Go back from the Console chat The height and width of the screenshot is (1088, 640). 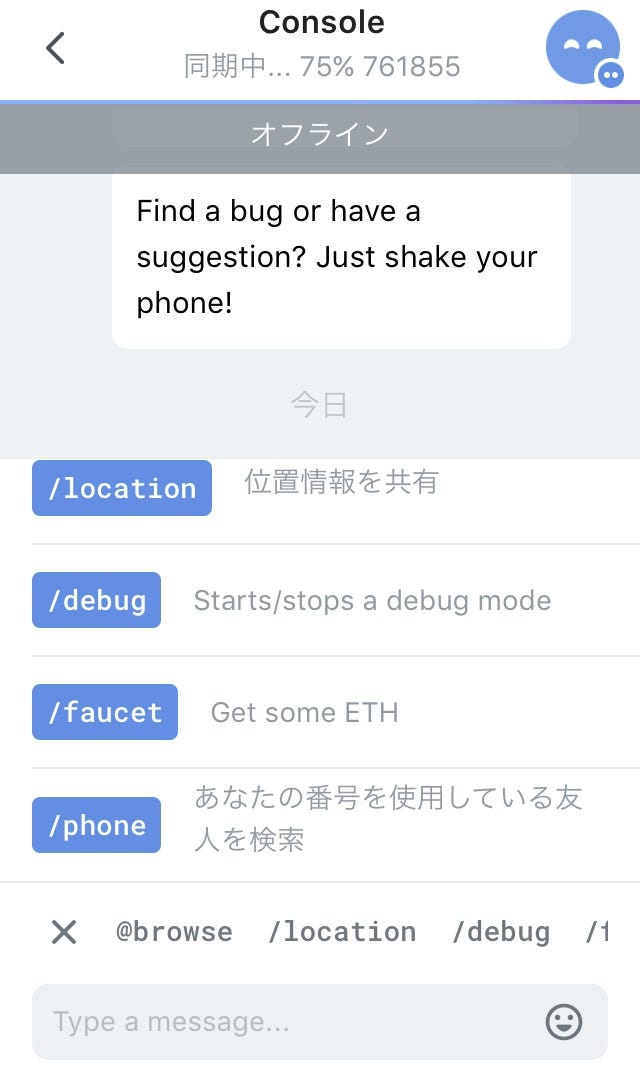(56, 48)
